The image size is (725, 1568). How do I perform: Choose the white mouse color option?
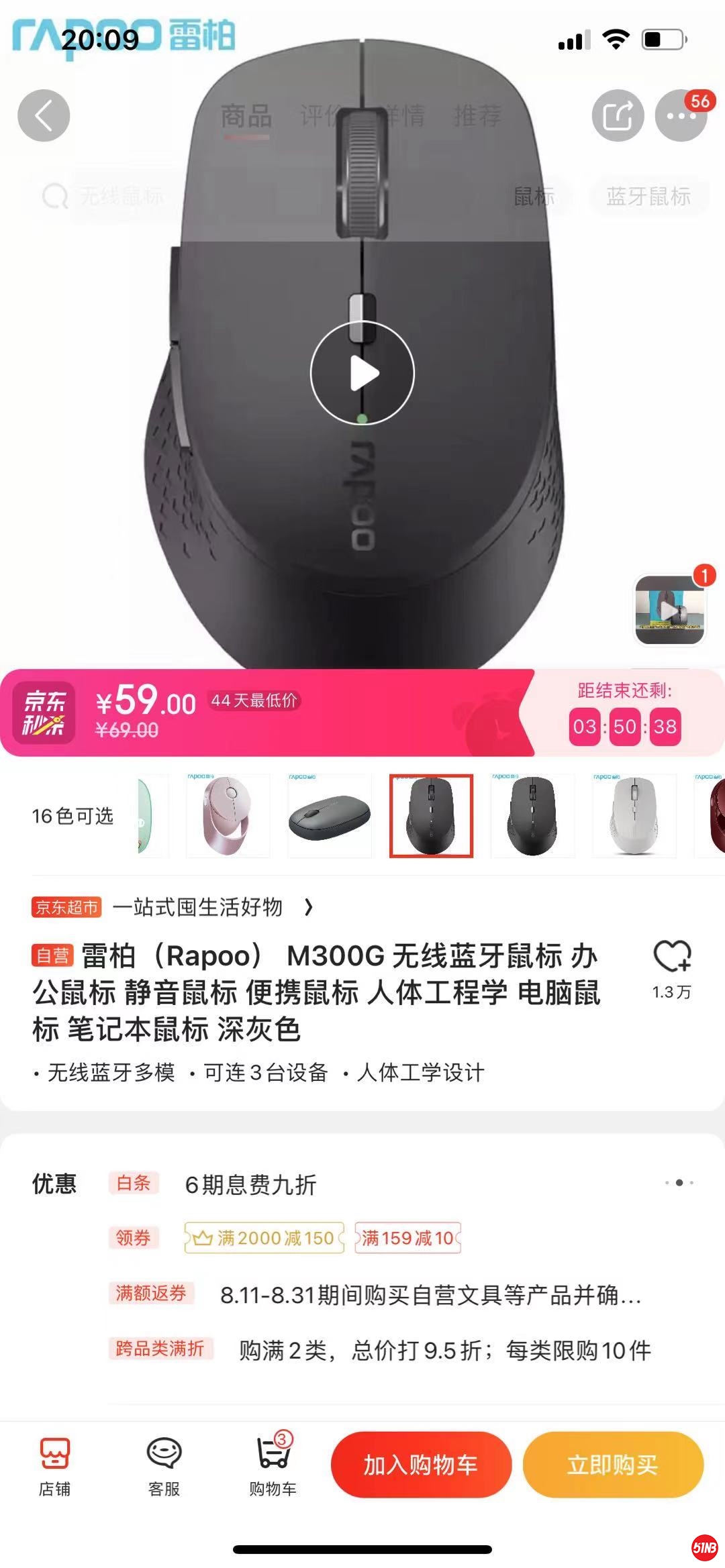point(634,816)
